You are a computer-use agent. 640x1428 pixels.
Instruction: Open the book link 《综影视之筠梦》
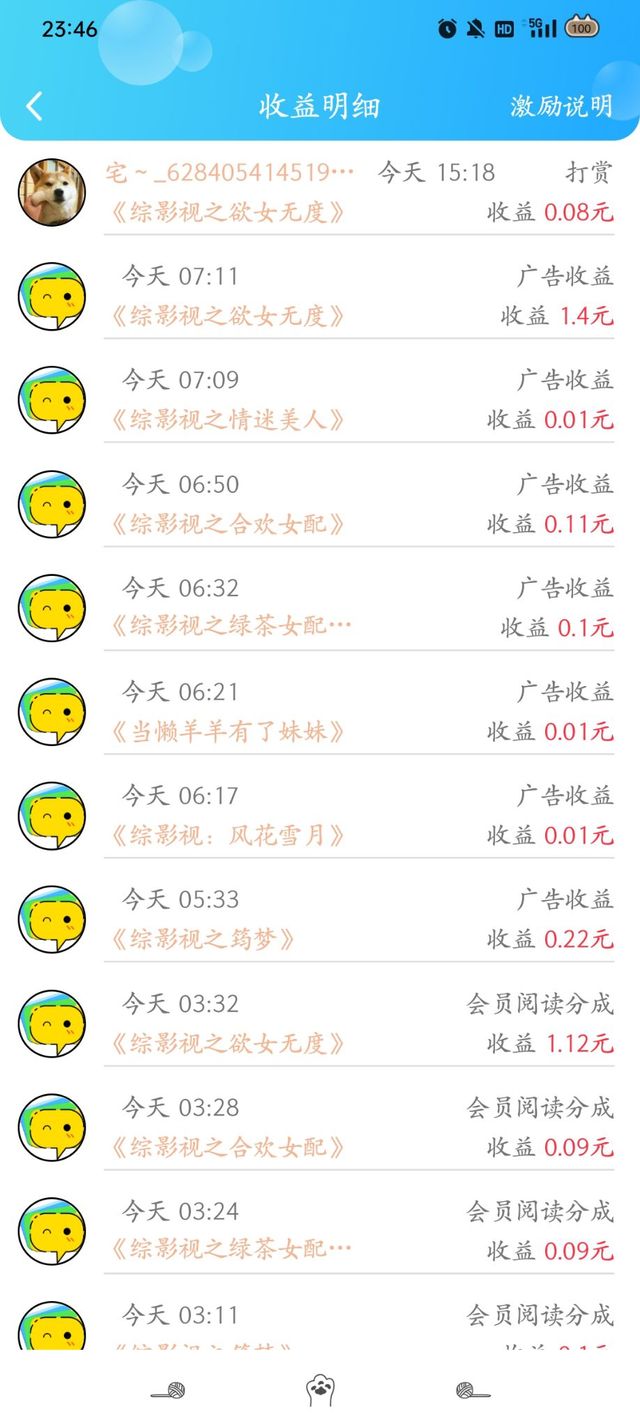point(203,940)
